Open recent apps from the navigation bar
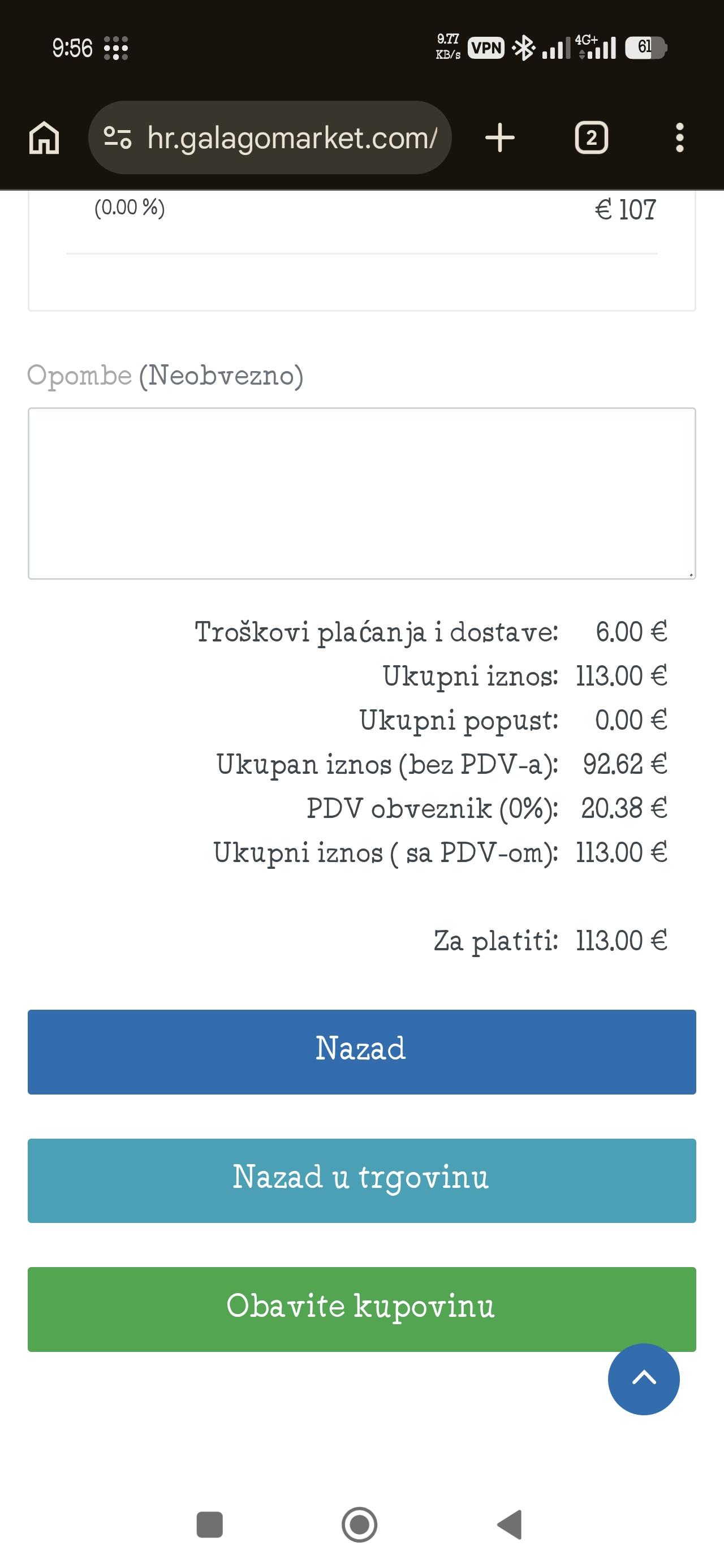Screen dimensions: 724x1568 coord(209,1524)
